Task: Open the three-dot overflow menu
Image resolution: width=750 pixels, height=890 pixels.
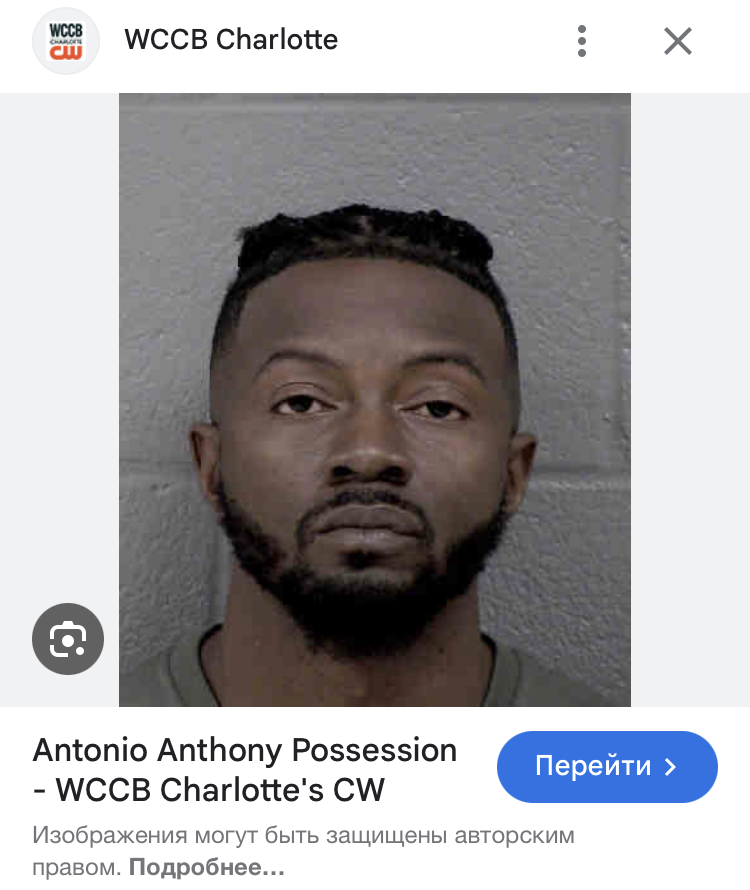Action: (581, 41)
